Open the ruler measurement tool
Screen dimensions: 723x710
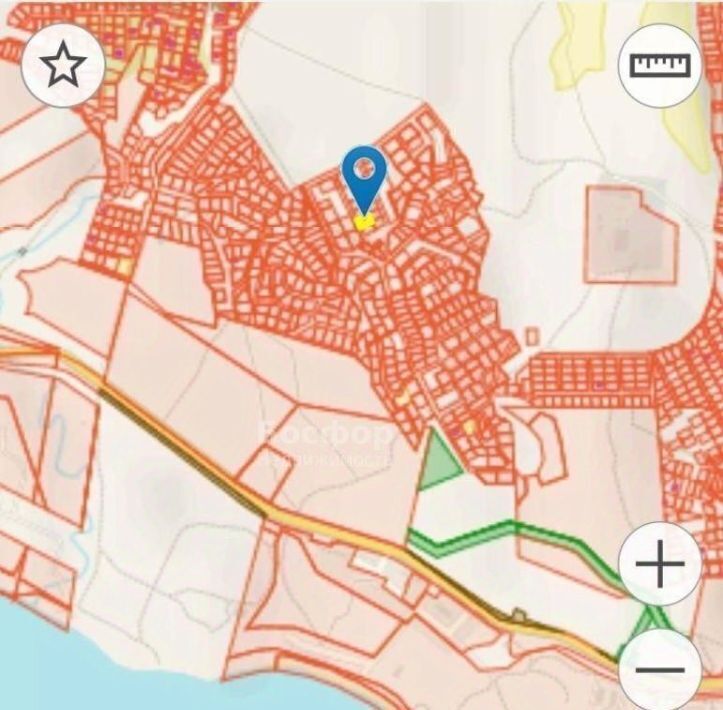[659, 66]
